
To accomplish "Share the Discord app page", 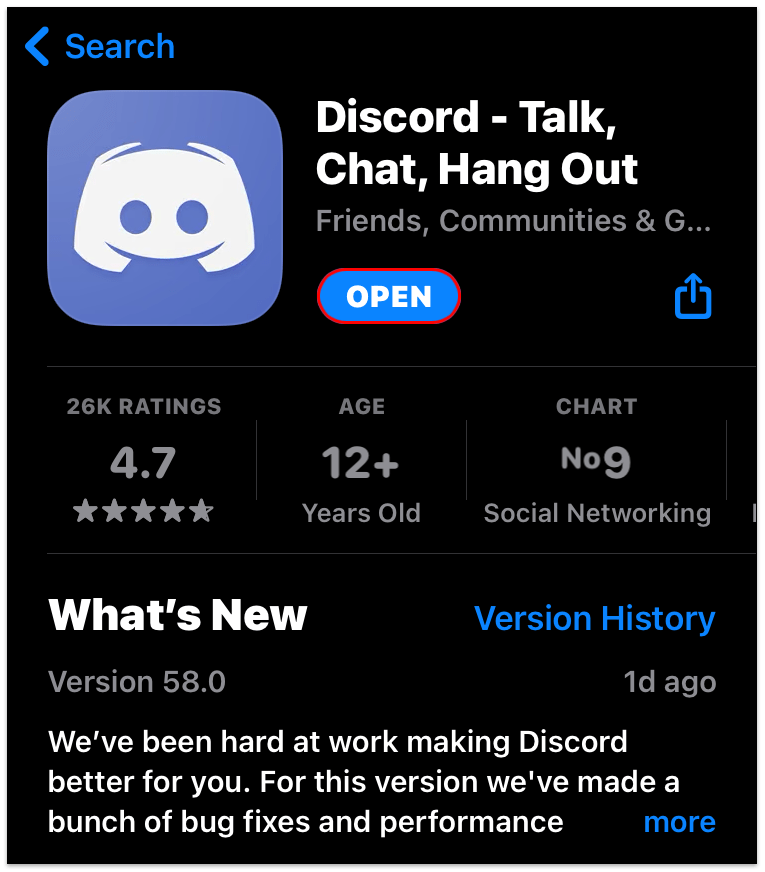I will [693, 297].
